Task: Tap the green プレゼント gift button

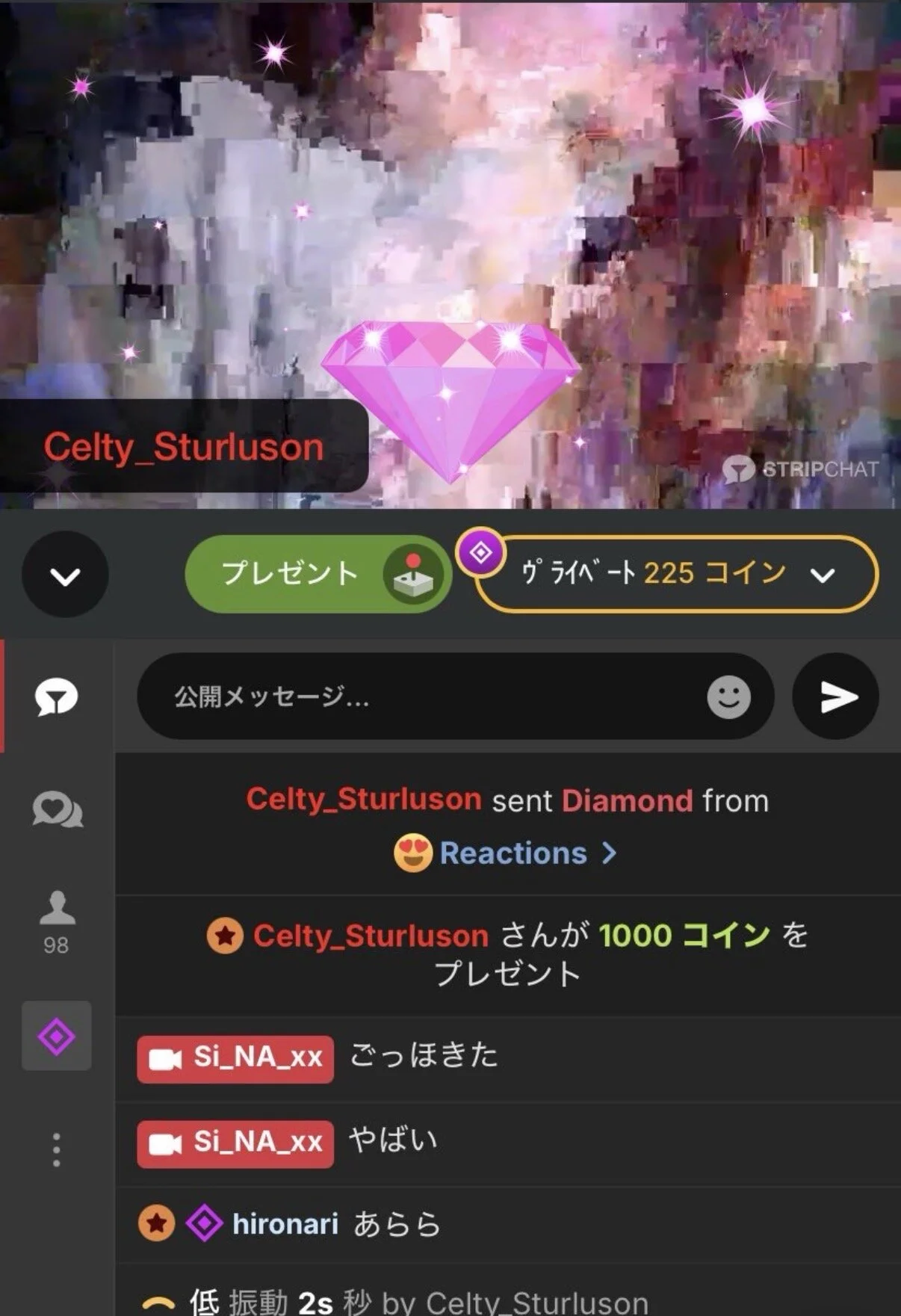Action: pos(317,574)
